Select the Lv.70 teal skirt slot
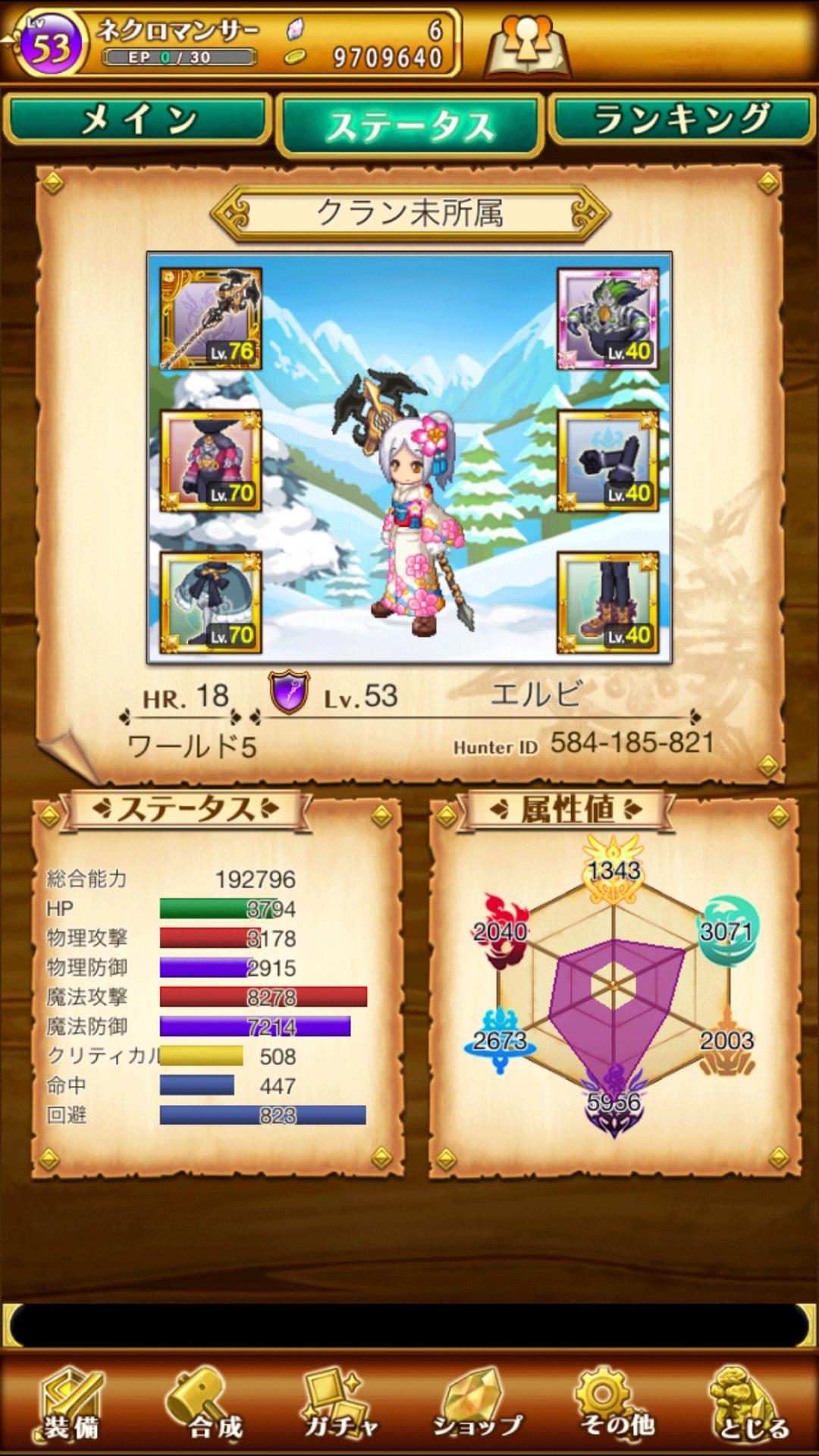819x1456 pixels. tap(211, 603)
